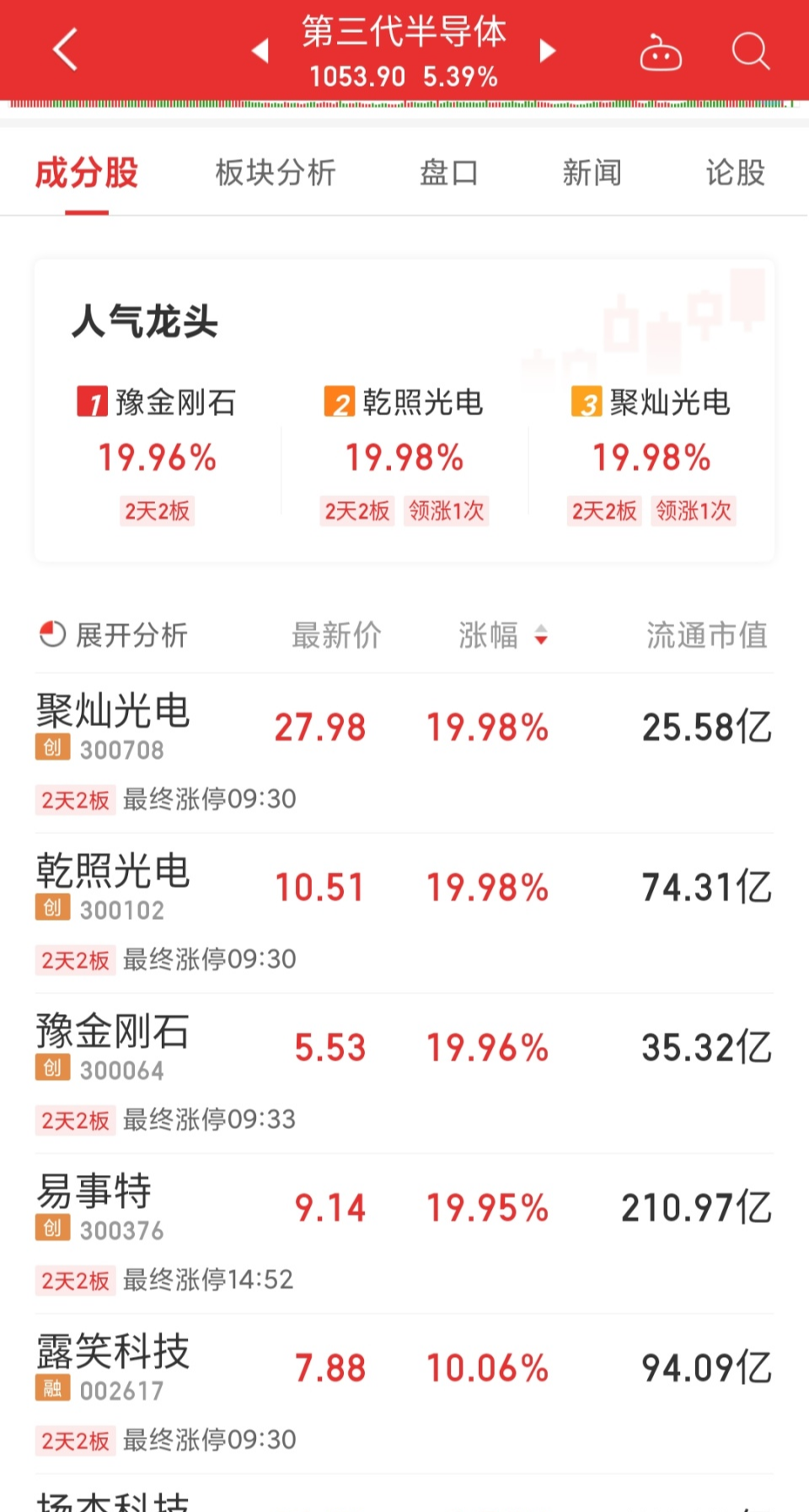809x1512 pixels.
Task: Tap the left arrow beside 第三代半导体
Action: pos(260,51)
